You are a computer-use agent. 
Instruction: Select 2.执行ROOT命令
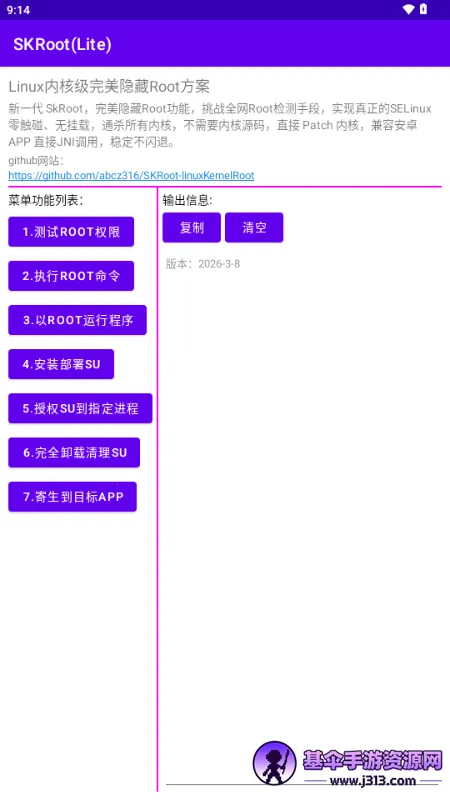click(71, 276)
